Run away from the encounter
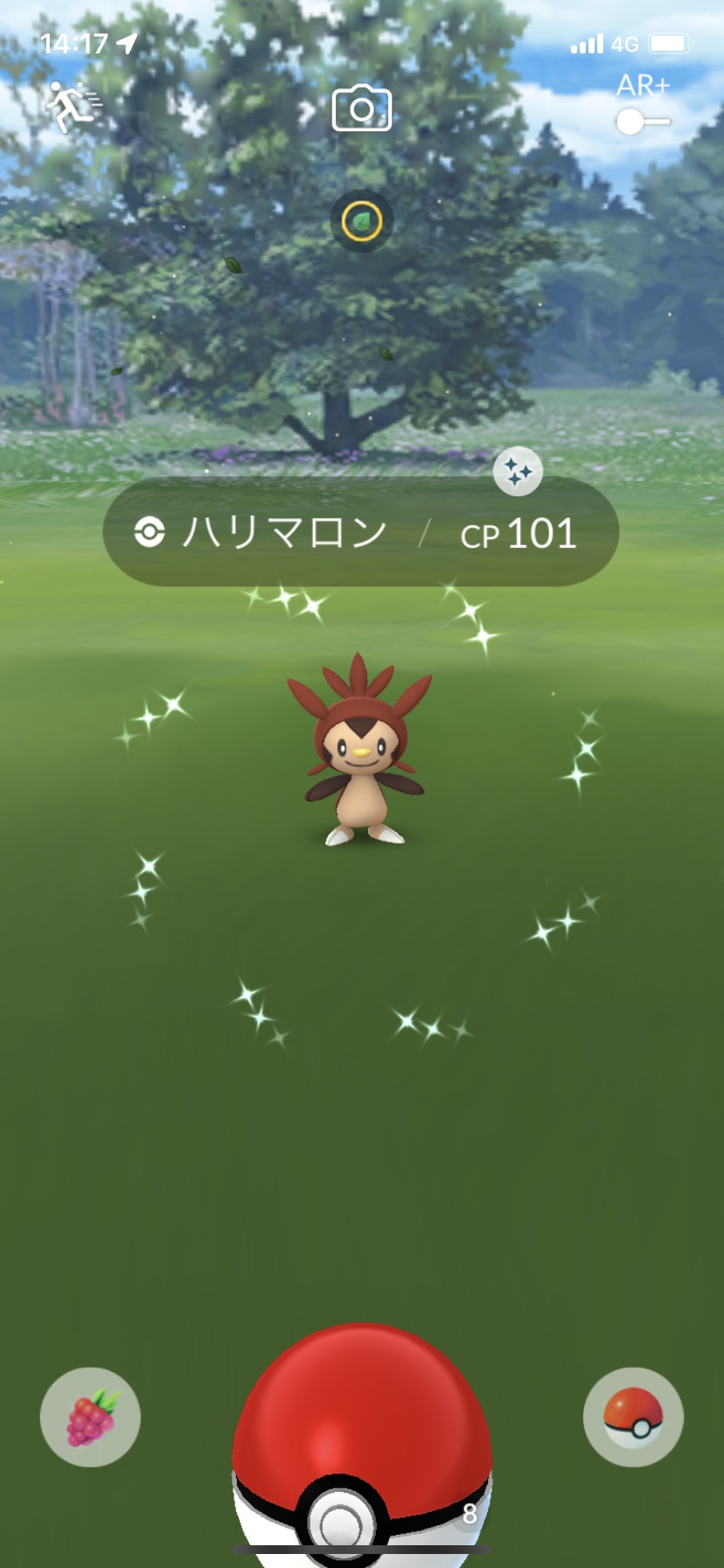 point(72,107)
